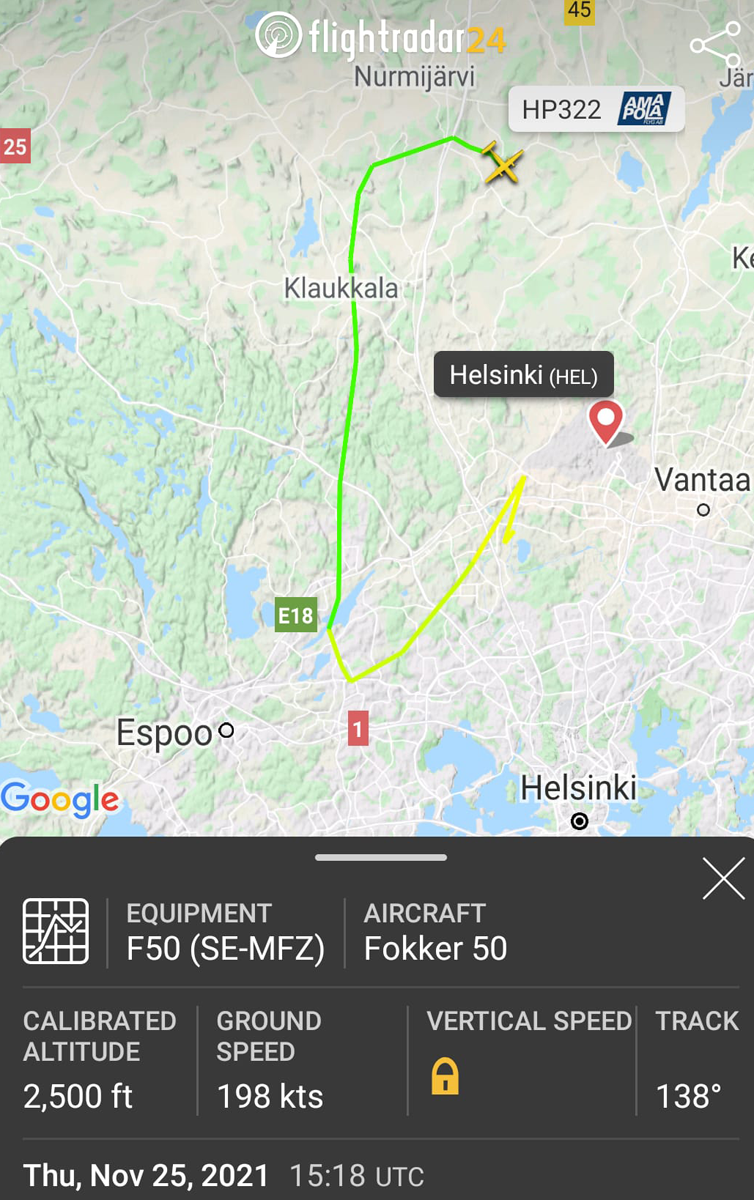Tap the red 25 road marker
754x1200 pixels.
point(16,147)
